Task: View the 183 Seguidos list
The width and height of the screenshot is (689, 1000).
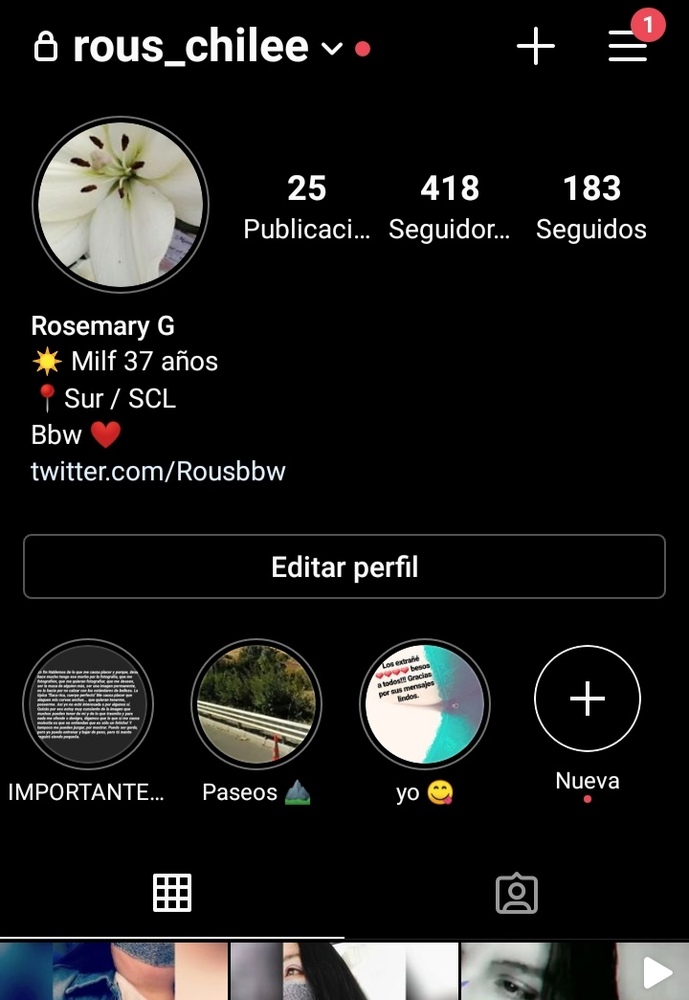Action: pyautogui.click(x=591, y=207)
